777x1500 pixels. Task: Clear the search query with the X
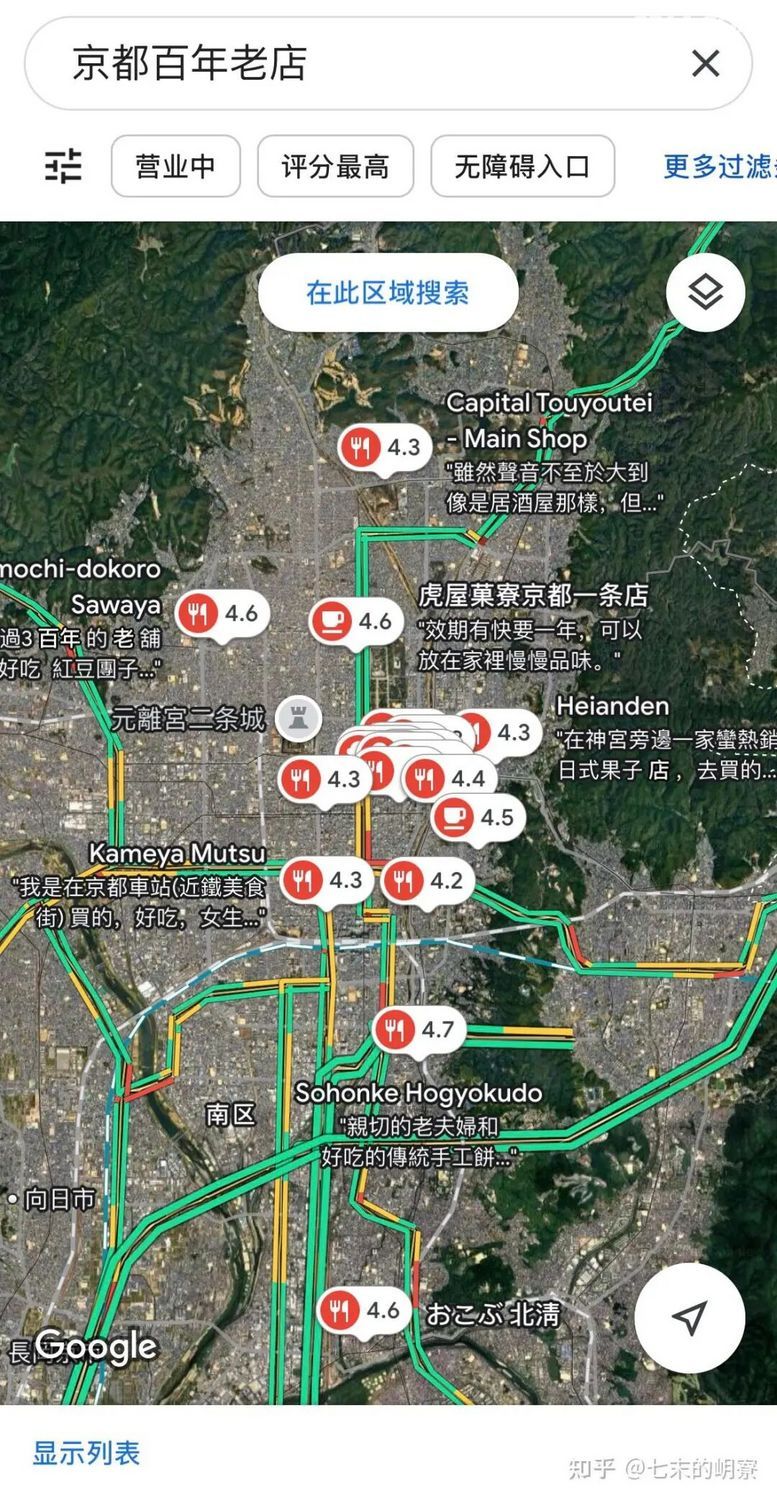coord(705,64)
